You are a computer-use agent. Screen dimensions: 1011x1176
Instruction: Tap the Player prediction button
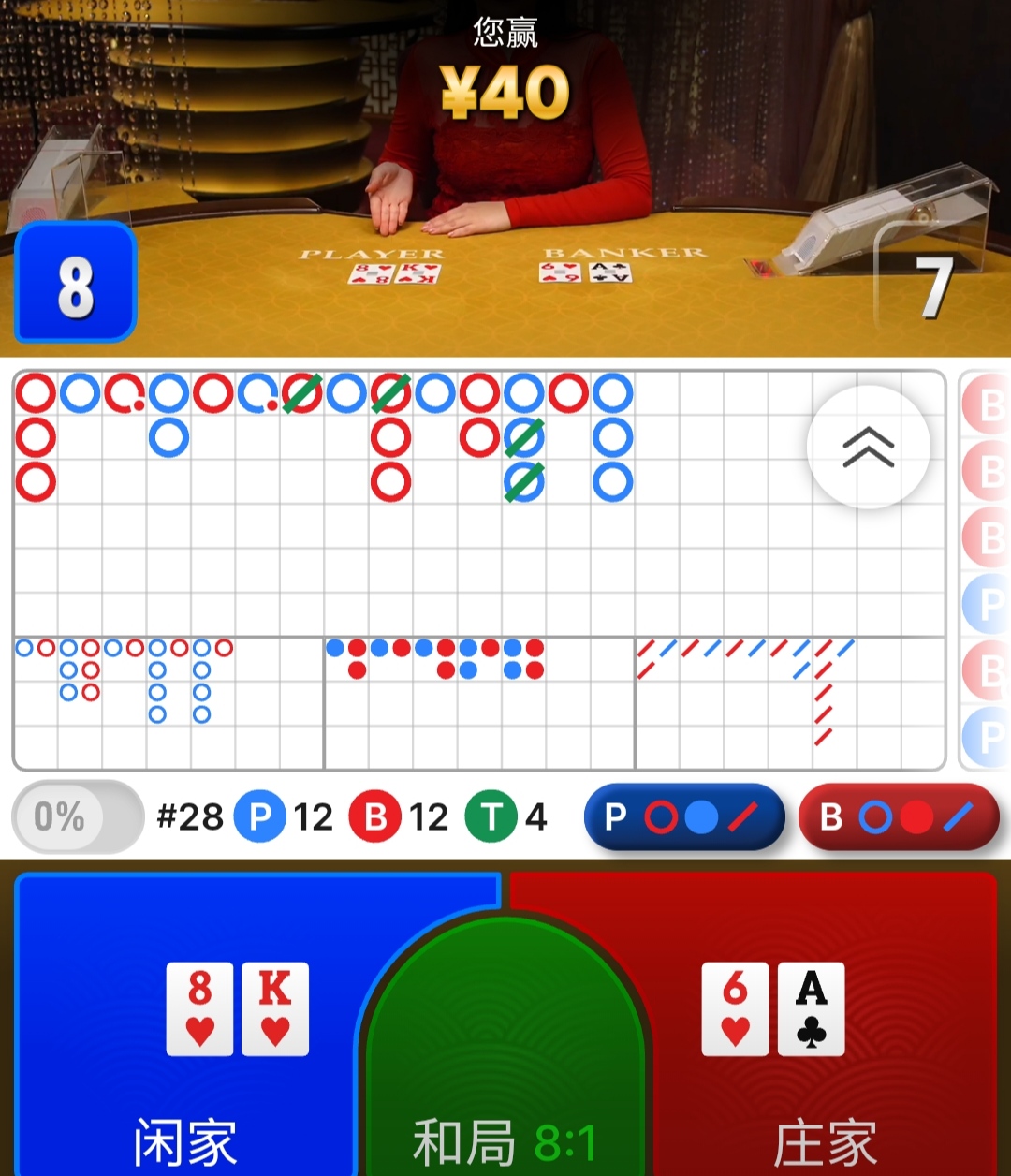pyautogui.click(x=683, y=817)
